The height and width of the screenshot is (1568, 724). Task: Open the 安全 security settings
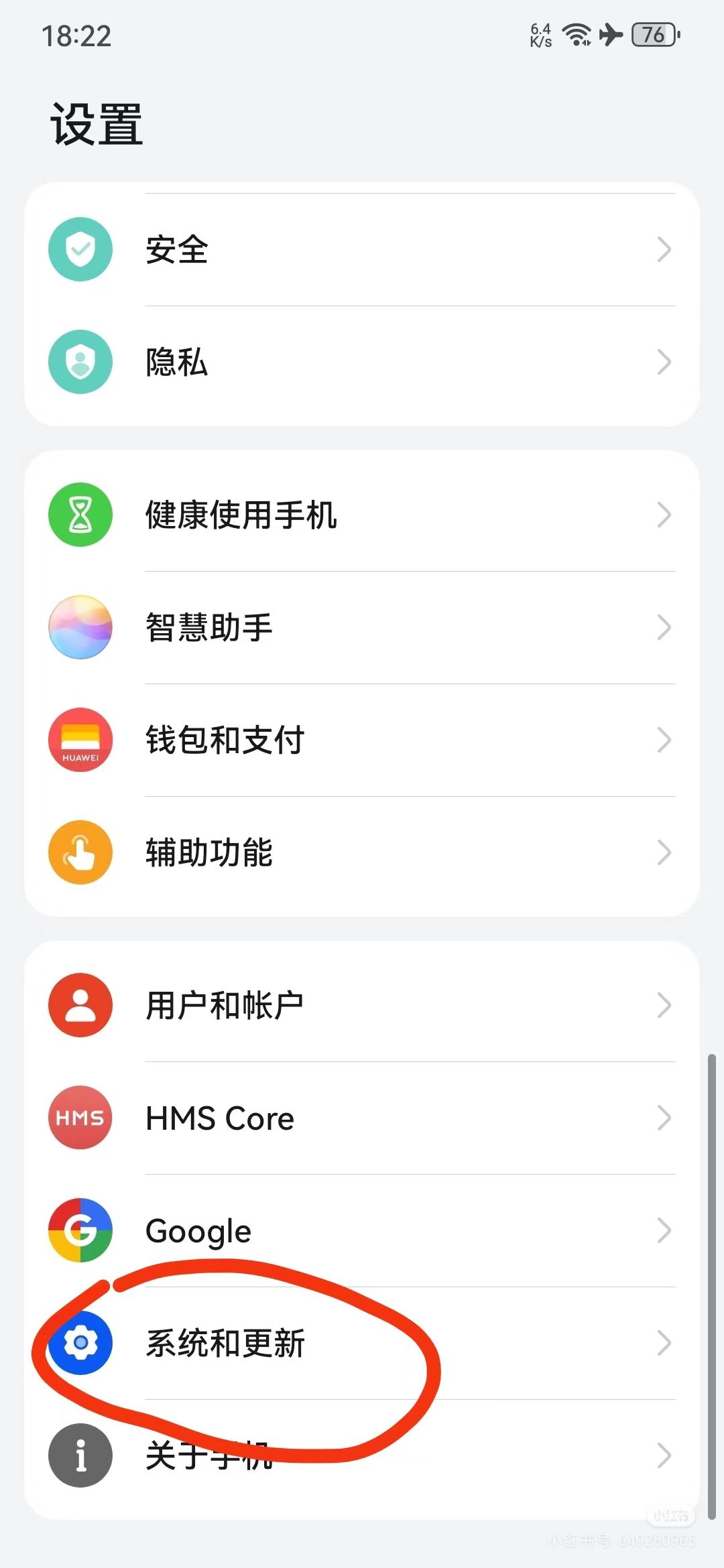[x=362, y=249]
